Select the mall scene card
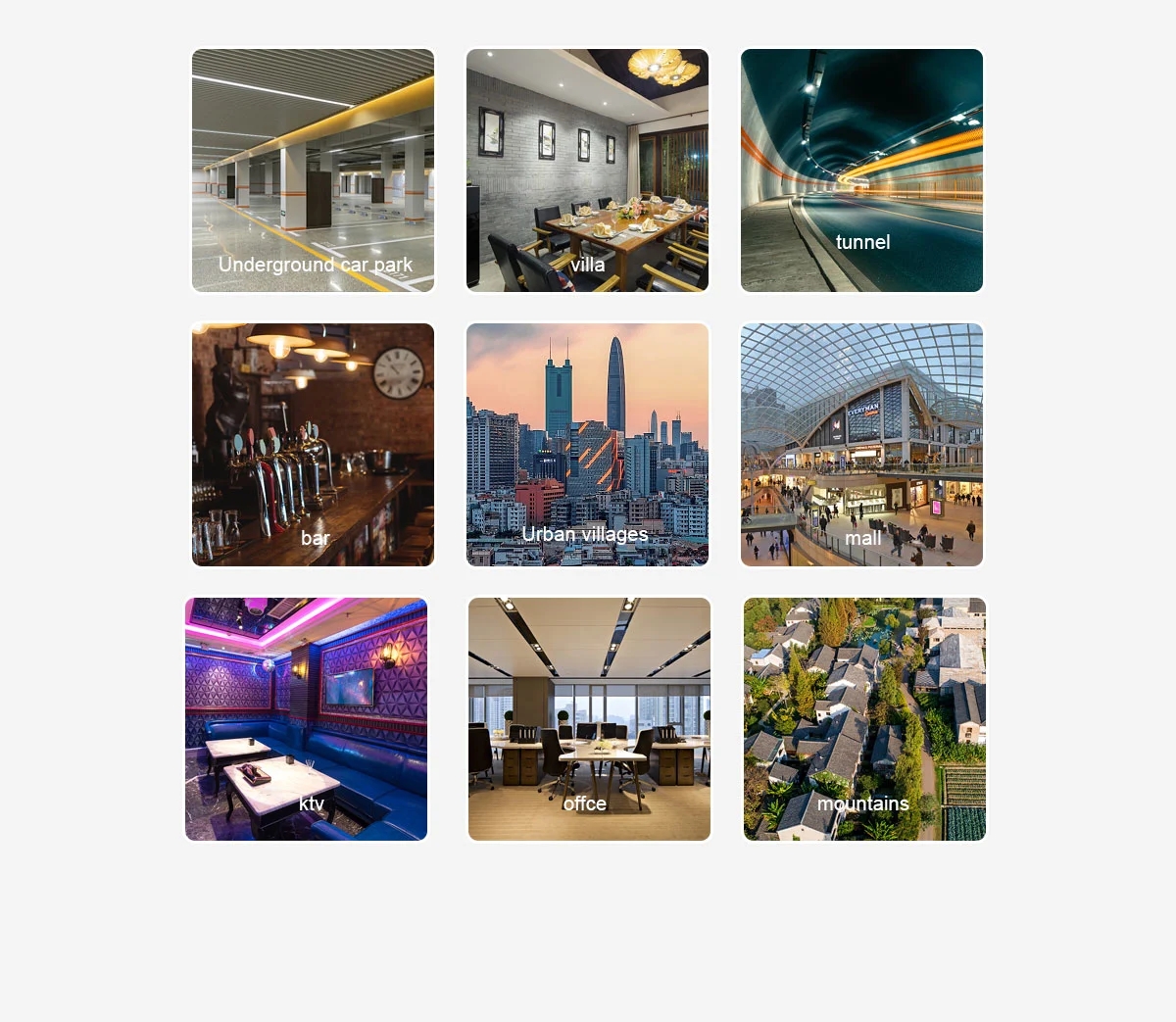 861,445
